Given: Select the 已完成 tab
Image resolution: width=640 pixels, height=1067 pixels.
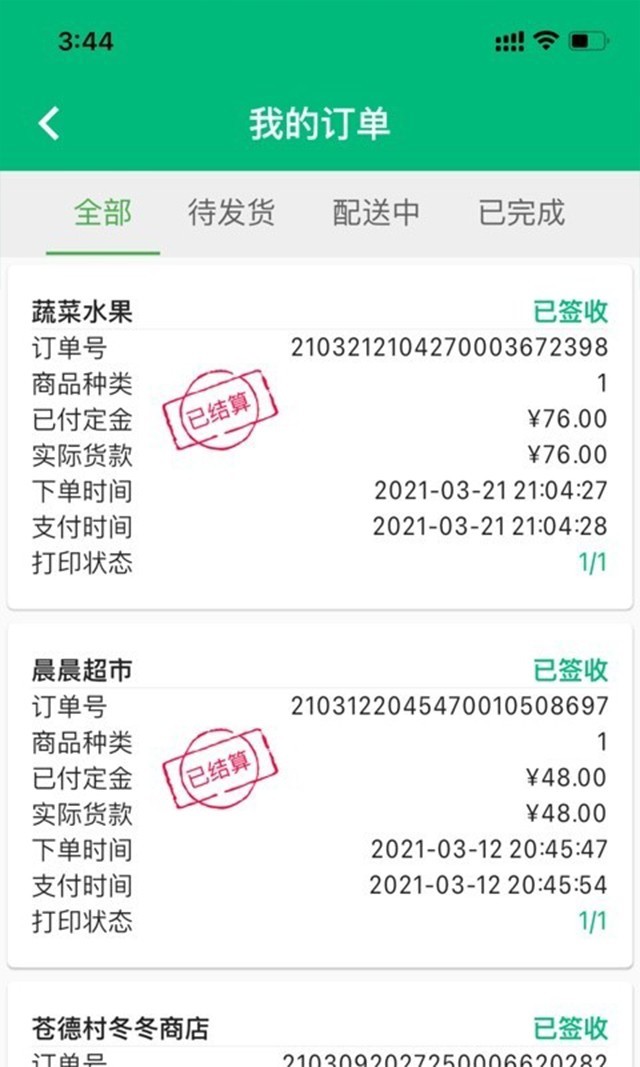Looking at the screenshot, I should pos(521,212).
